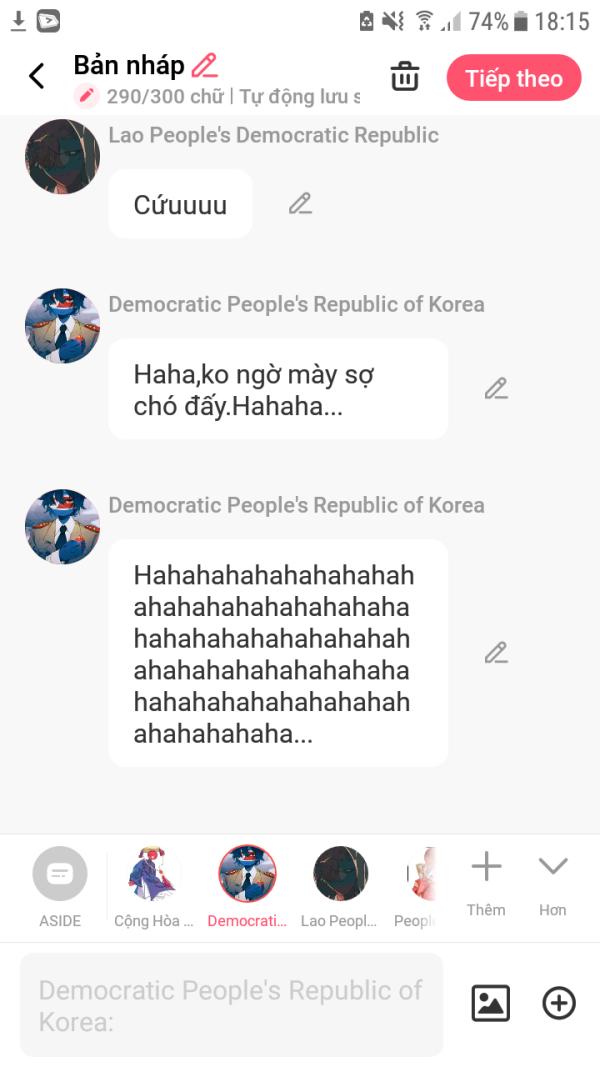
Task: Insert an image into the chat
Action: click(x=490, y=1003)
